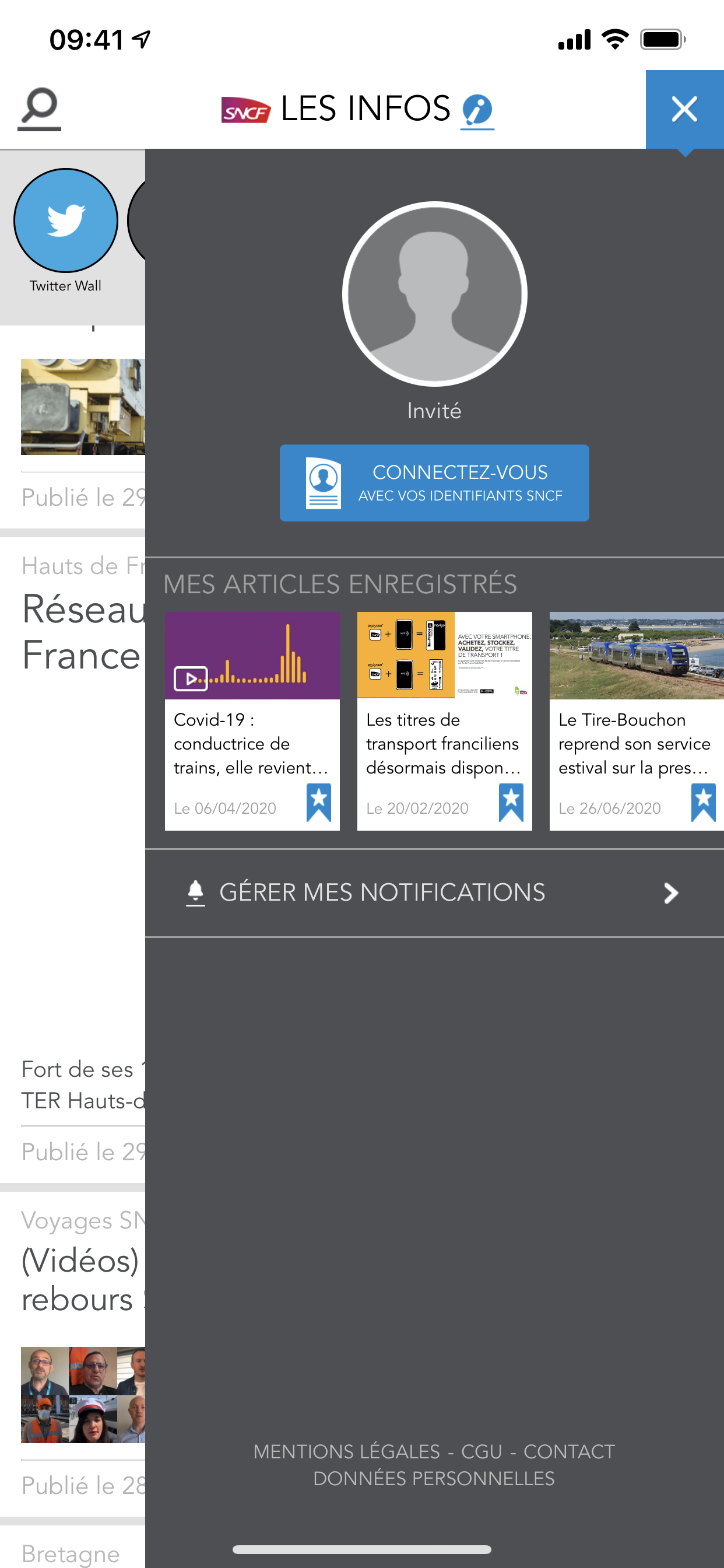The width and height of the screenshot is (724, 1568).
Task: Open the CGU link
Action: [x=482, y=1452]
